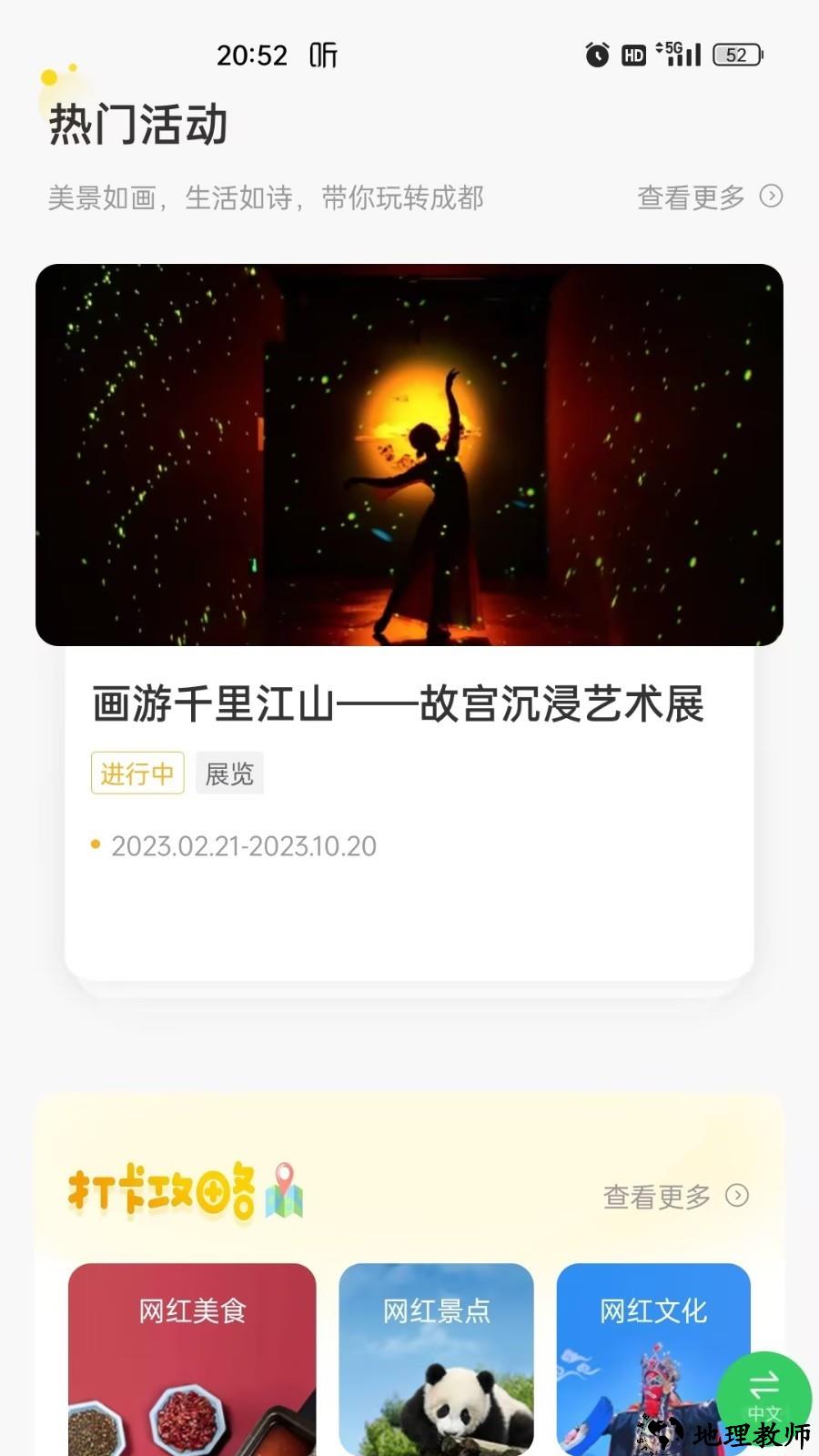Switch to the 网红景点 category
The image size is (819, 1456).
coord(435,1356)
